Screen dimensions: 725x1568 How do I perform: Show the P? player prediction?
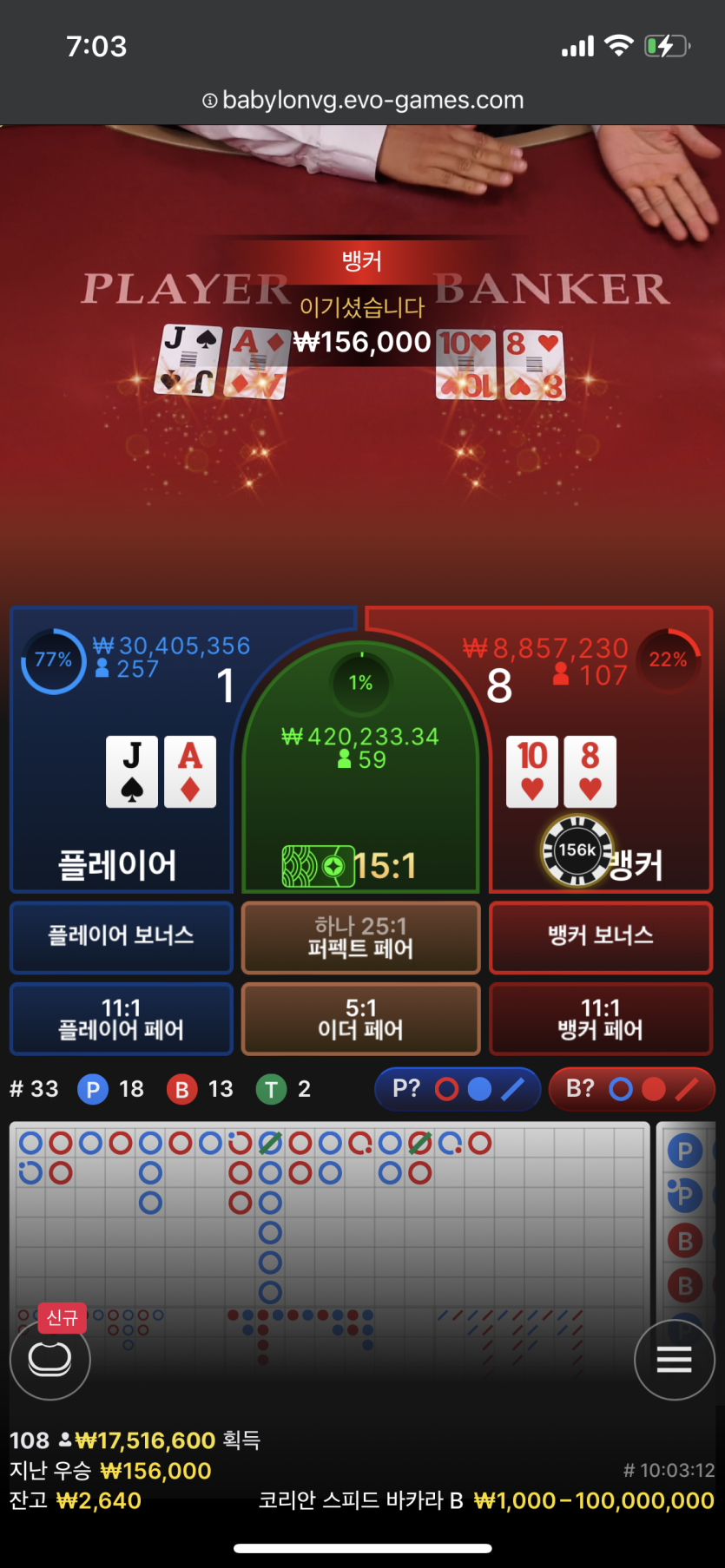click(x=458, y=1088)
